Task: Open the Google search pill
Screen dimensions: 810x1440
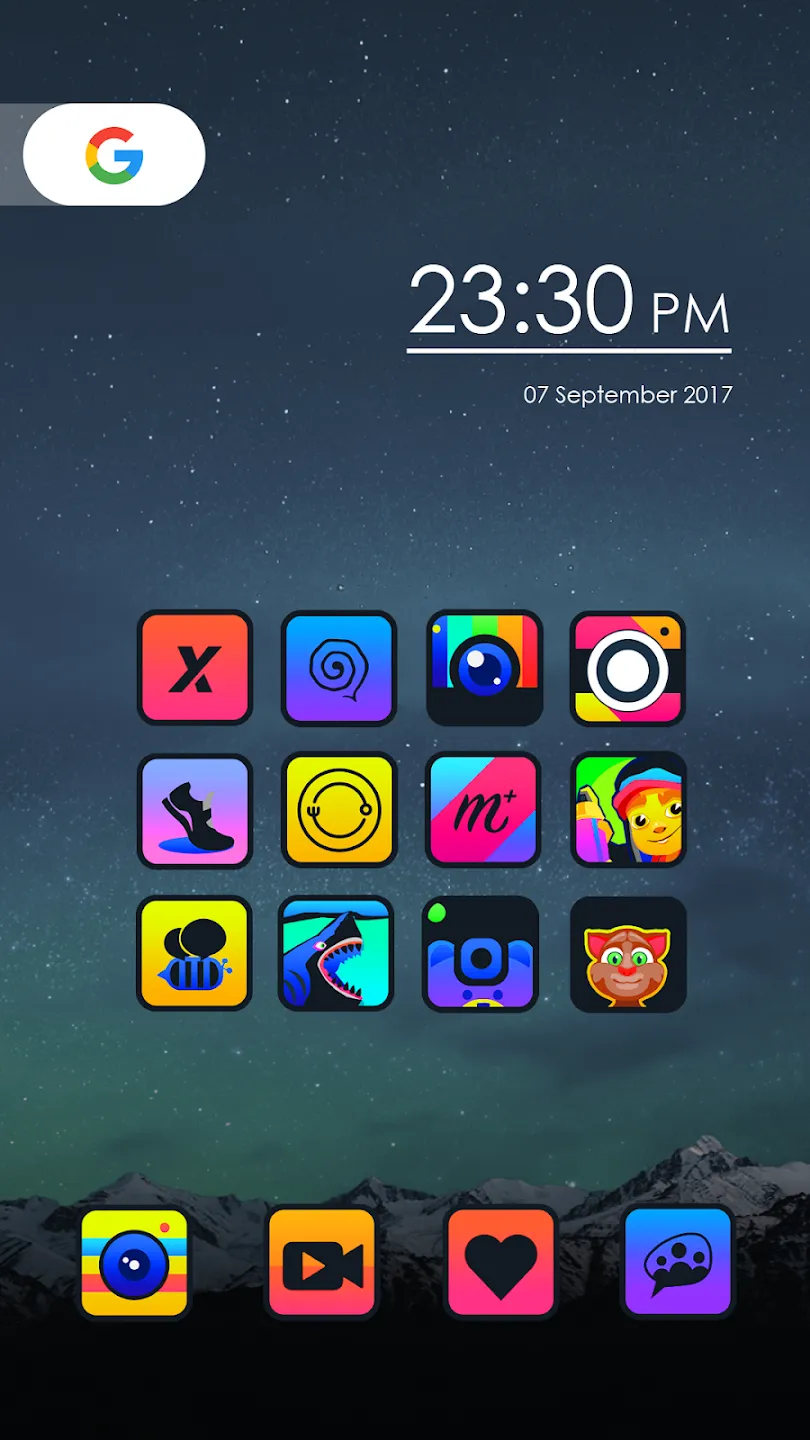Action: pyautogui.click(x=114, y=155)
